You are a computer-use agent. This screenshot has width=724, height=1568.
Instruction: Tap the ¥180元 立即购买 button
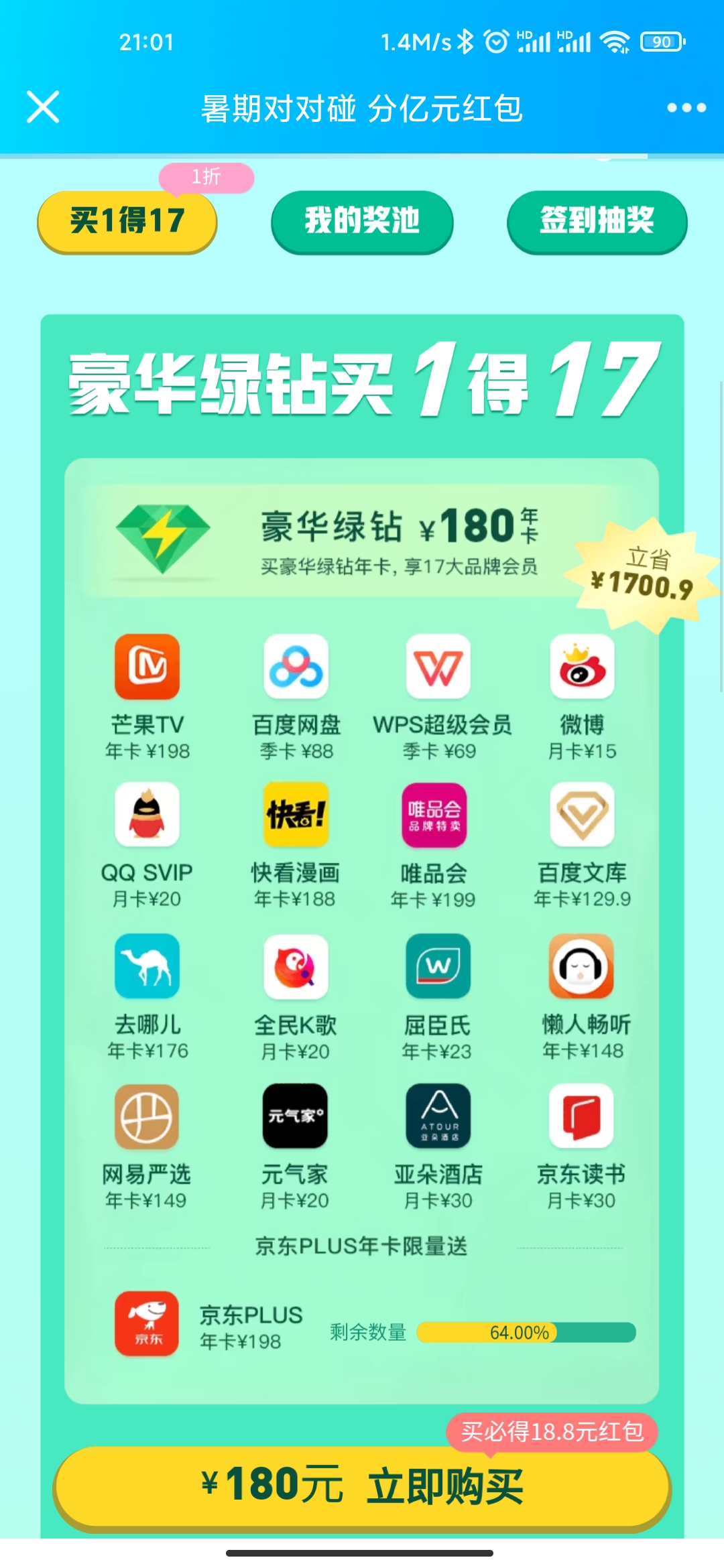[362, 1486]
